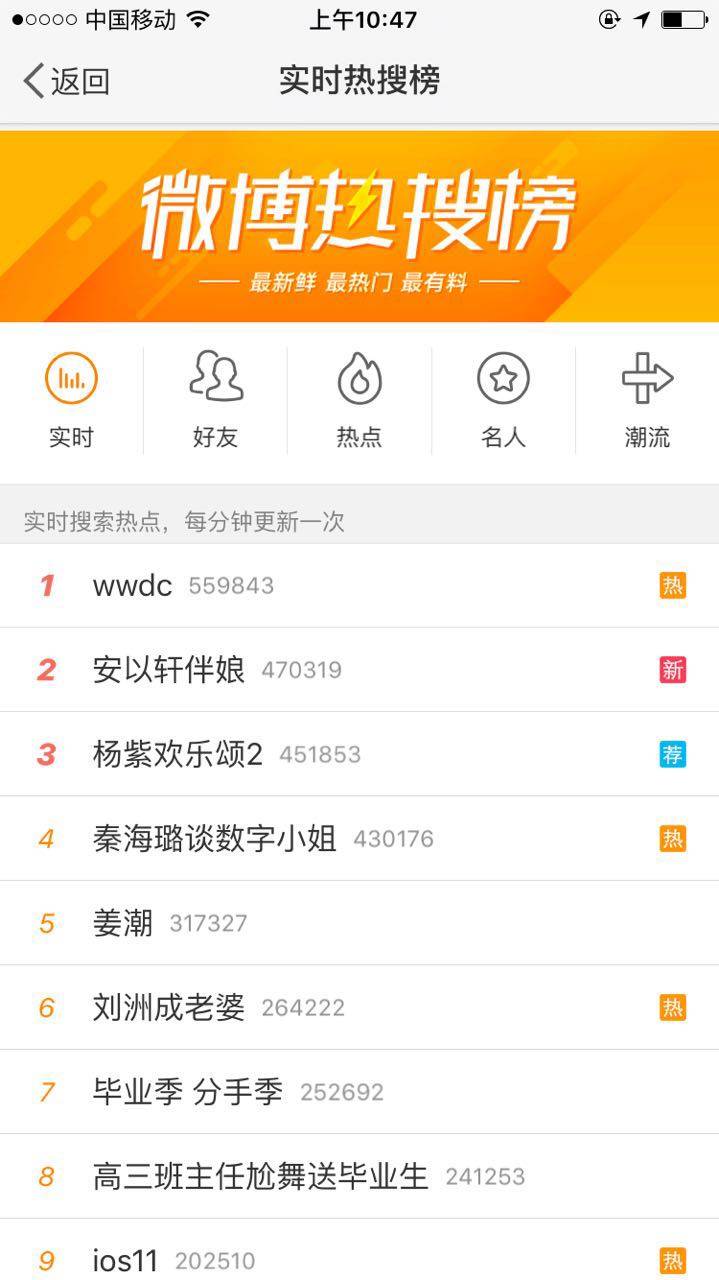This screenshot has height=1280, width=719.
Task: Select the 姜潮 trending entry
Action: click(122, 923)
